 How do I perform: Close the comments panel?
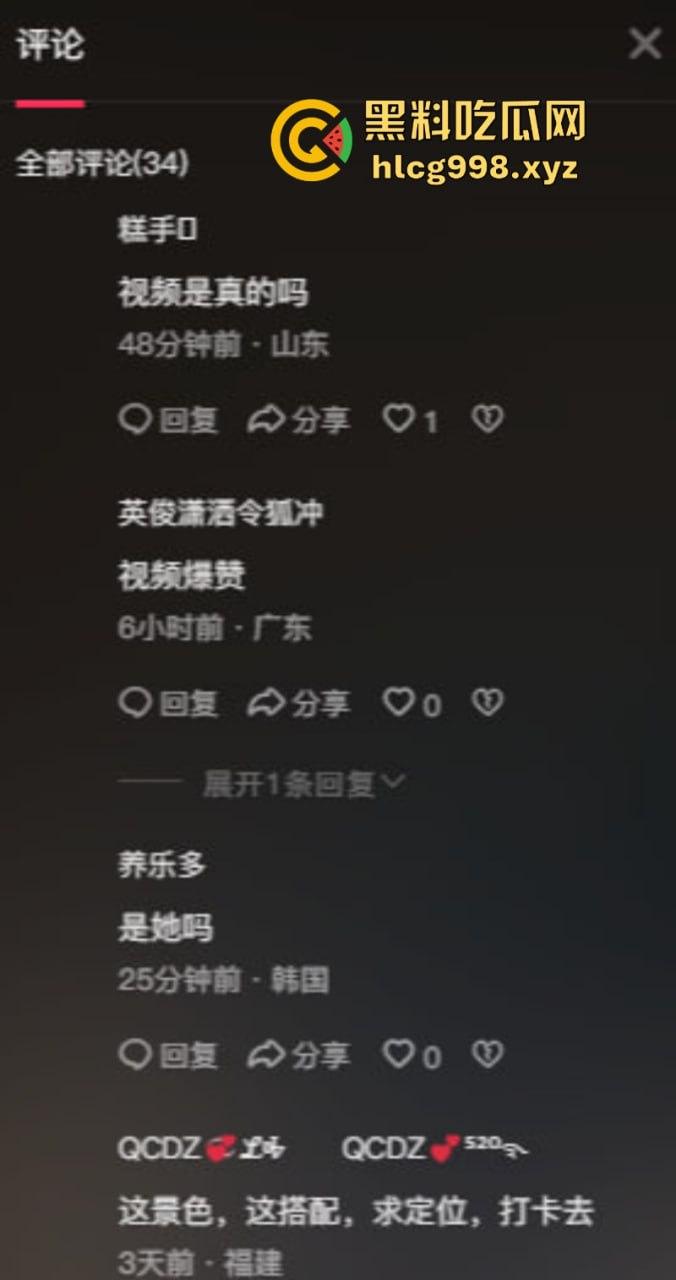[644, 44]
